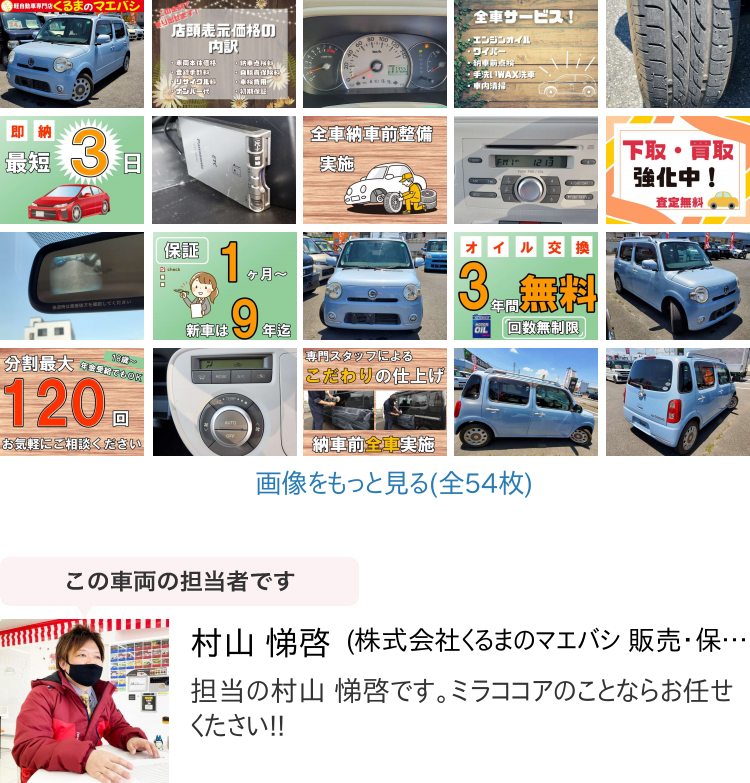This screenshot has height=783, width=750.
Task: Open the 全車納車前整備 image tile
Action: click(x=375, y=170)
